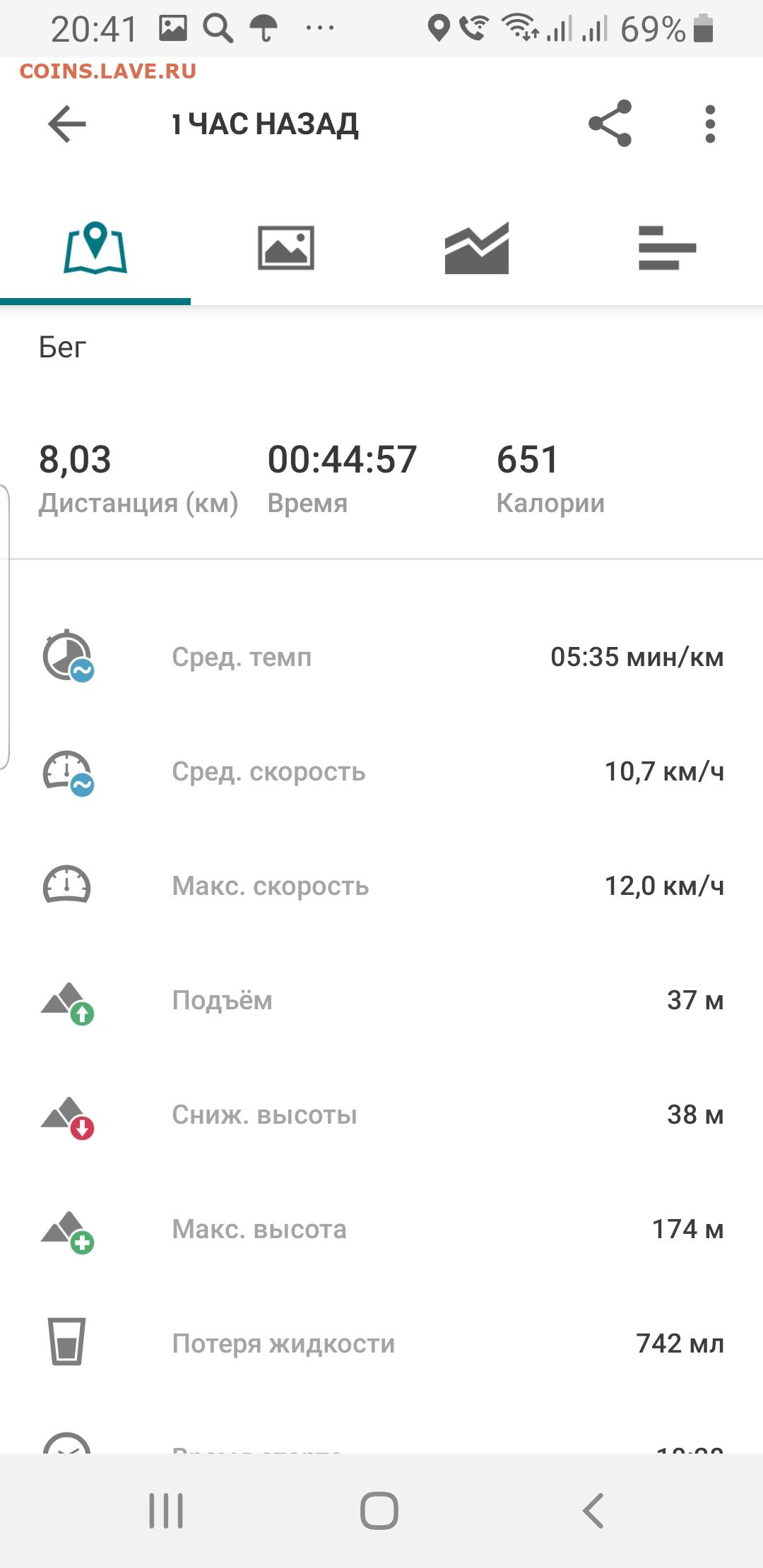763x1568 pixels.
Task: Open the charts tab
Action: (x=477, y=248)
